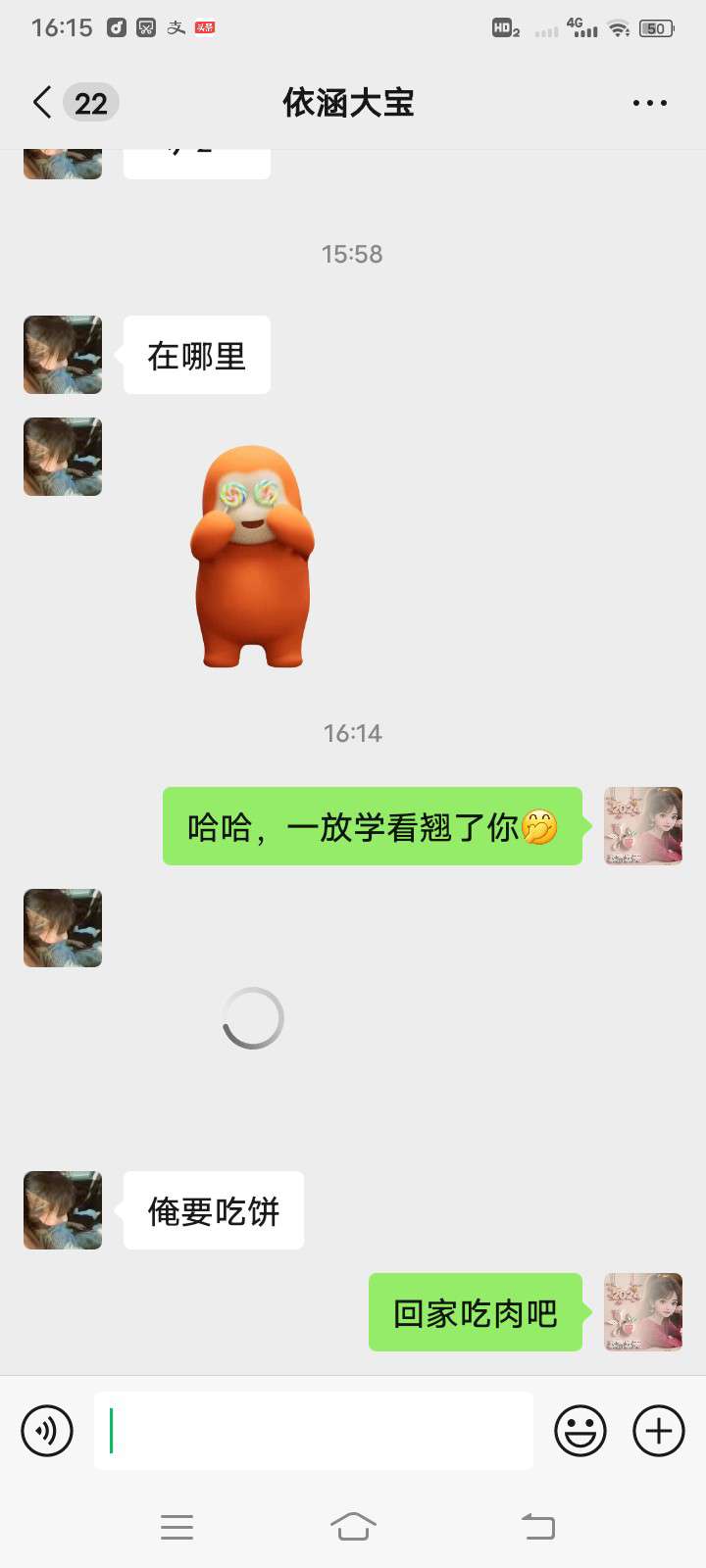706x1568 pixels.
Task: Open my avatar beside 回家吃肉吧 message
Action: tap(643, 1312)
